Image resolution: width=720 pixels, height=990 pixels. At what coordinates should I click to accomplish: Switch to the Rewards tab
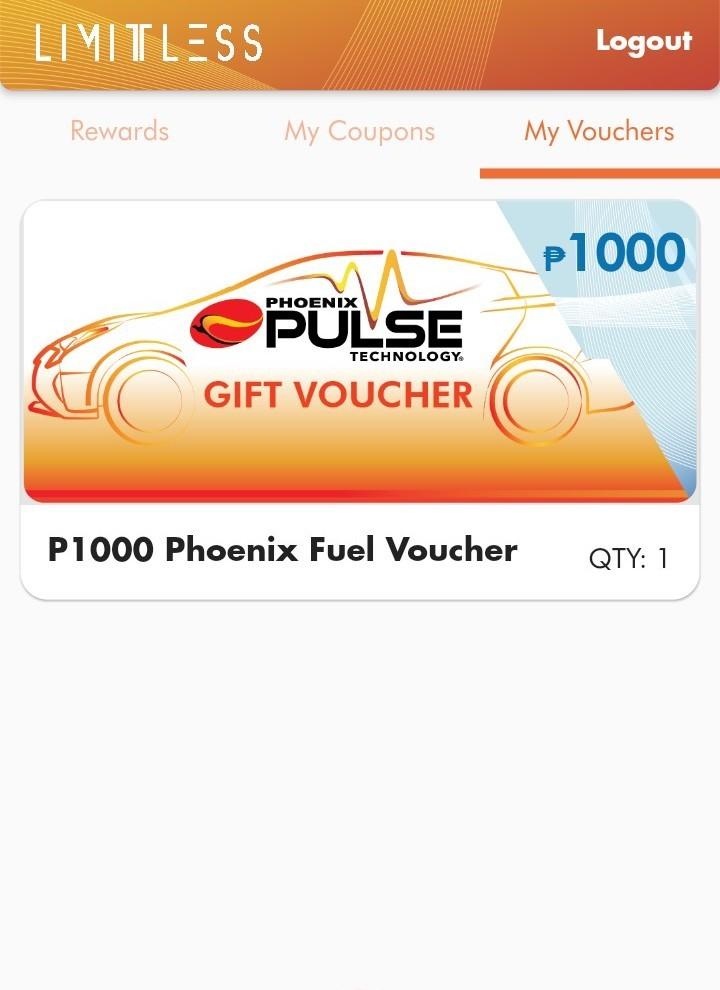118,131
